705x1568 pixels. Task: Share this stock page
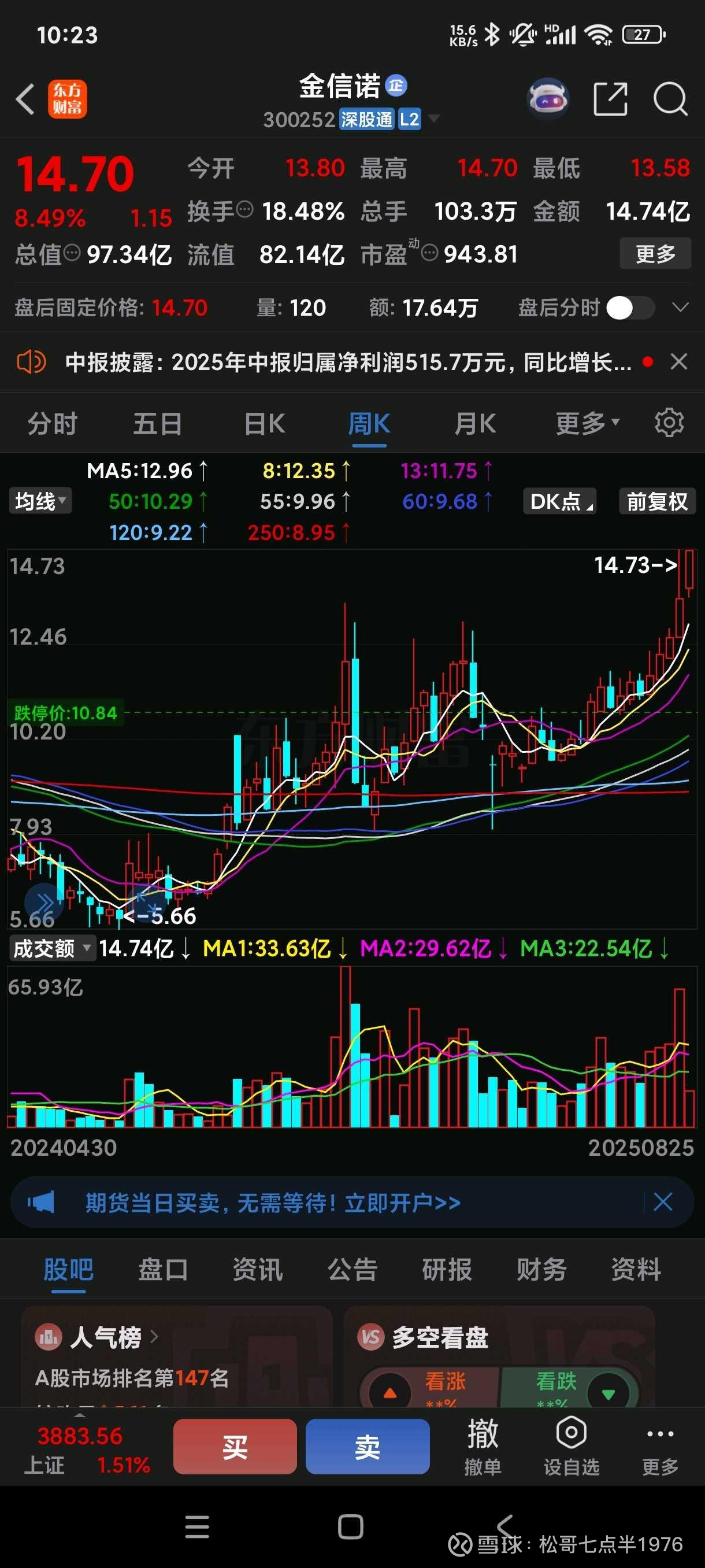(610, 99)
